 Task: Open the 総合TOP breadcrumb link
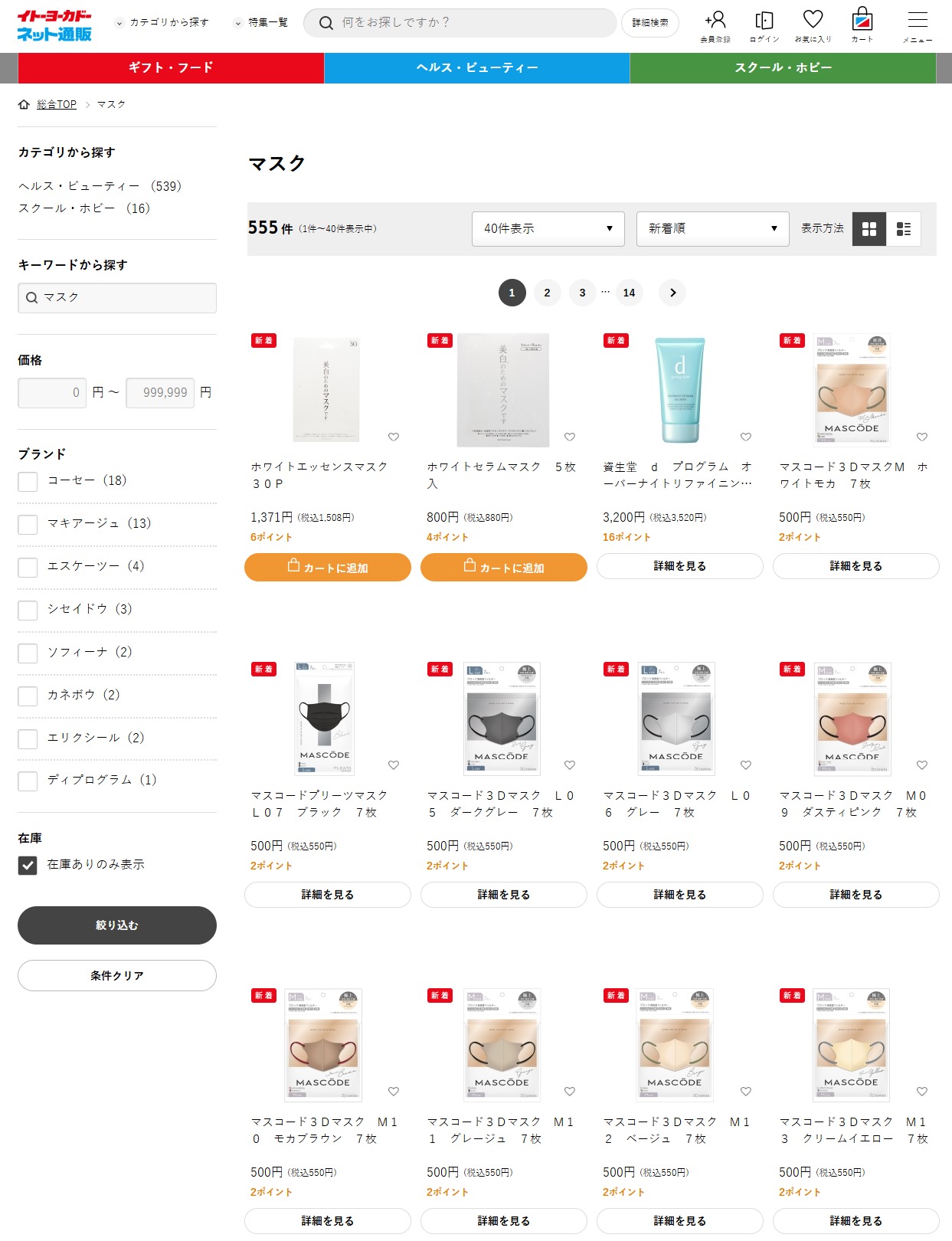[x=57, y=104]
